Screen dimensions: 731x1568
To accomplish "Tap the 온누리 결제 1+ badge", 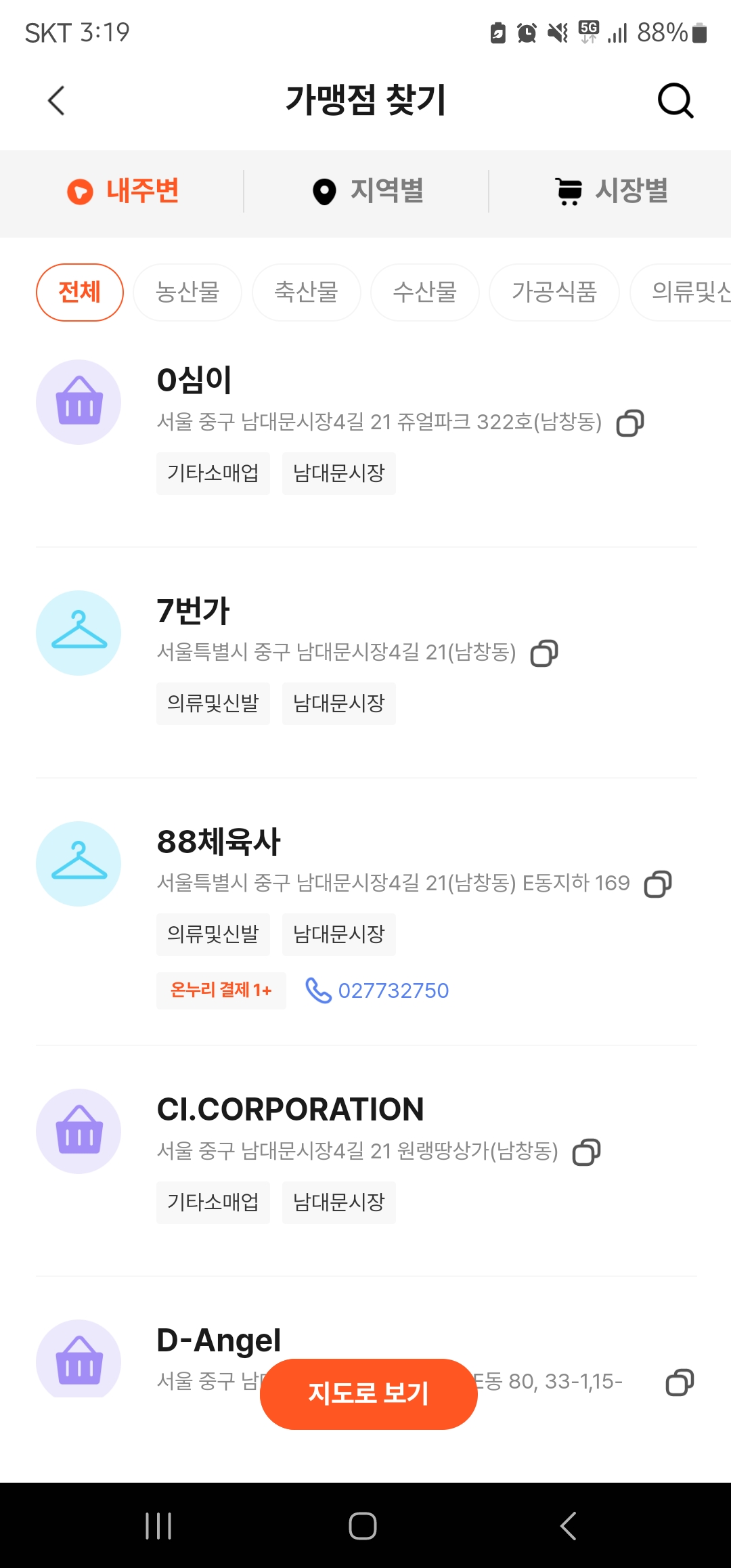I will click(220, 990).
